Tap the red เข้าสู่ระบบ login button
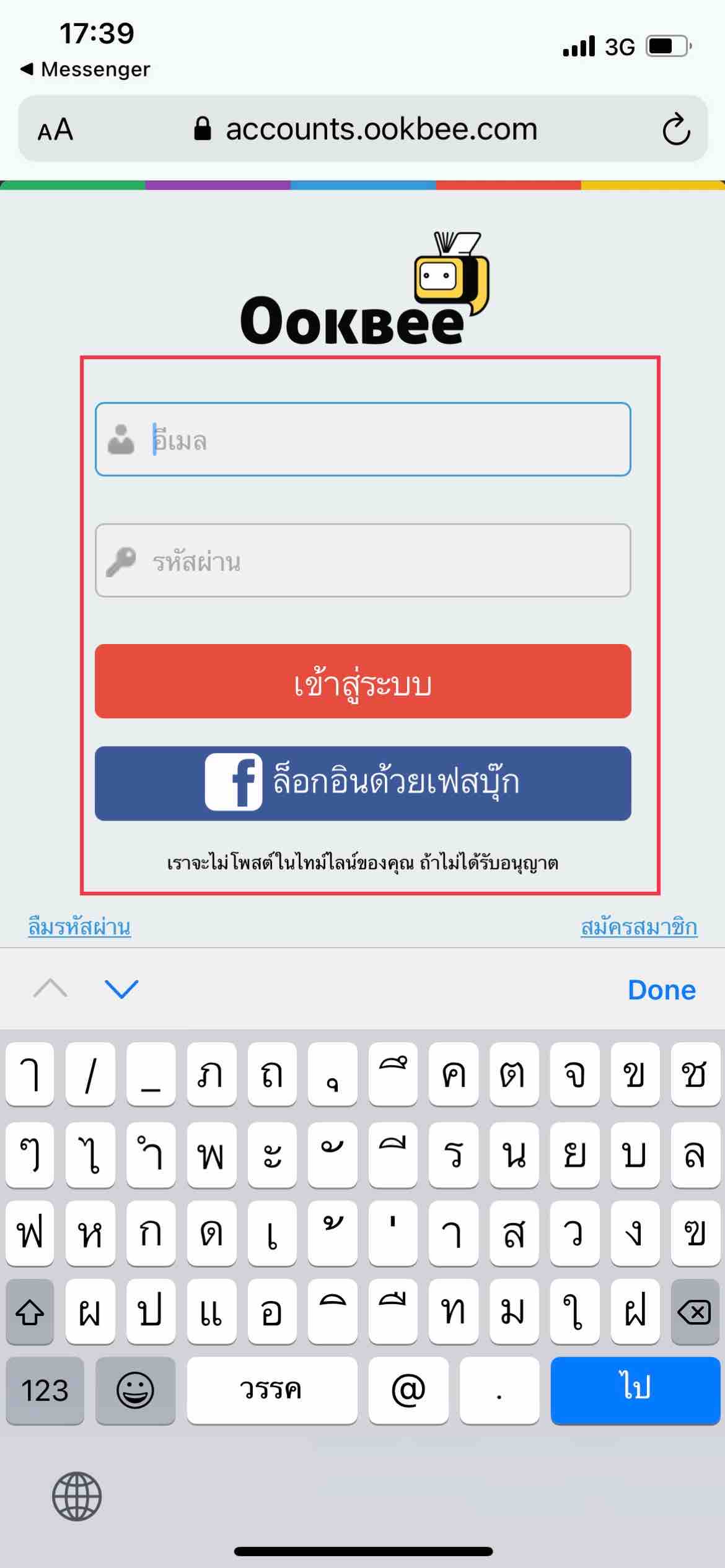 click(363, 681)
